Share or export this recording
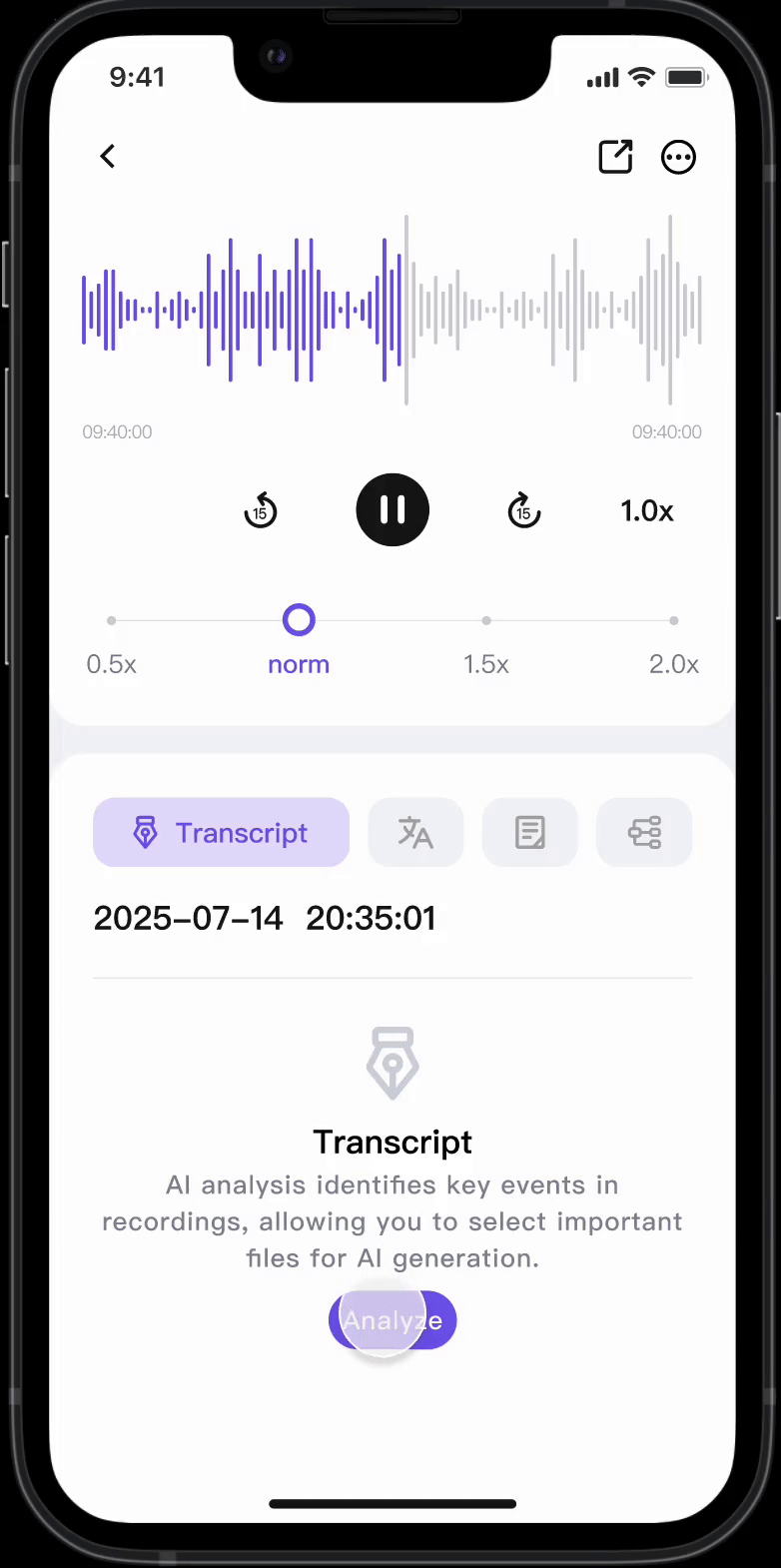This screenshot has height=1568, width=781. tap(615, 157)
